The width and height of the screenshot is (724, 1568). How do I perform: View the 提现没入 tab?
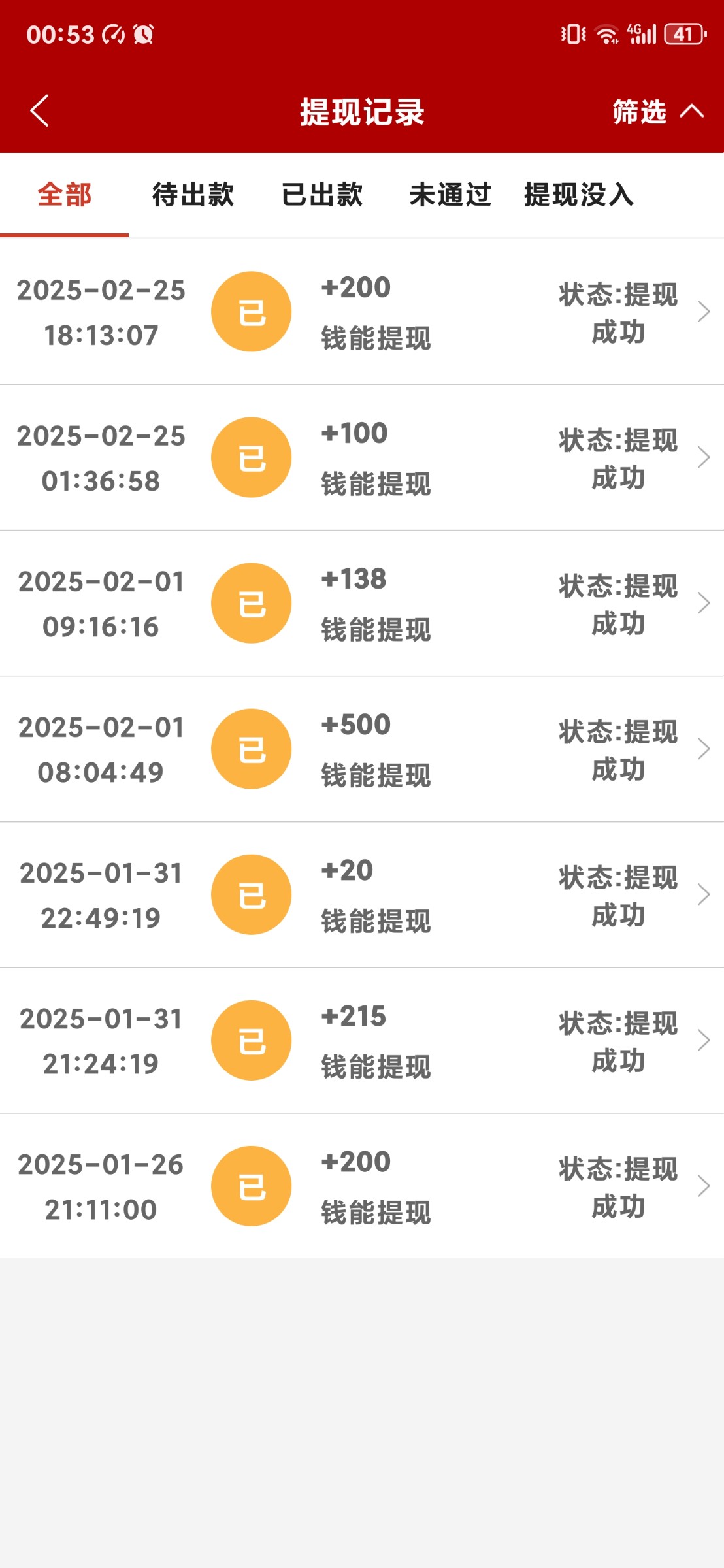click(x=579, y=195)
